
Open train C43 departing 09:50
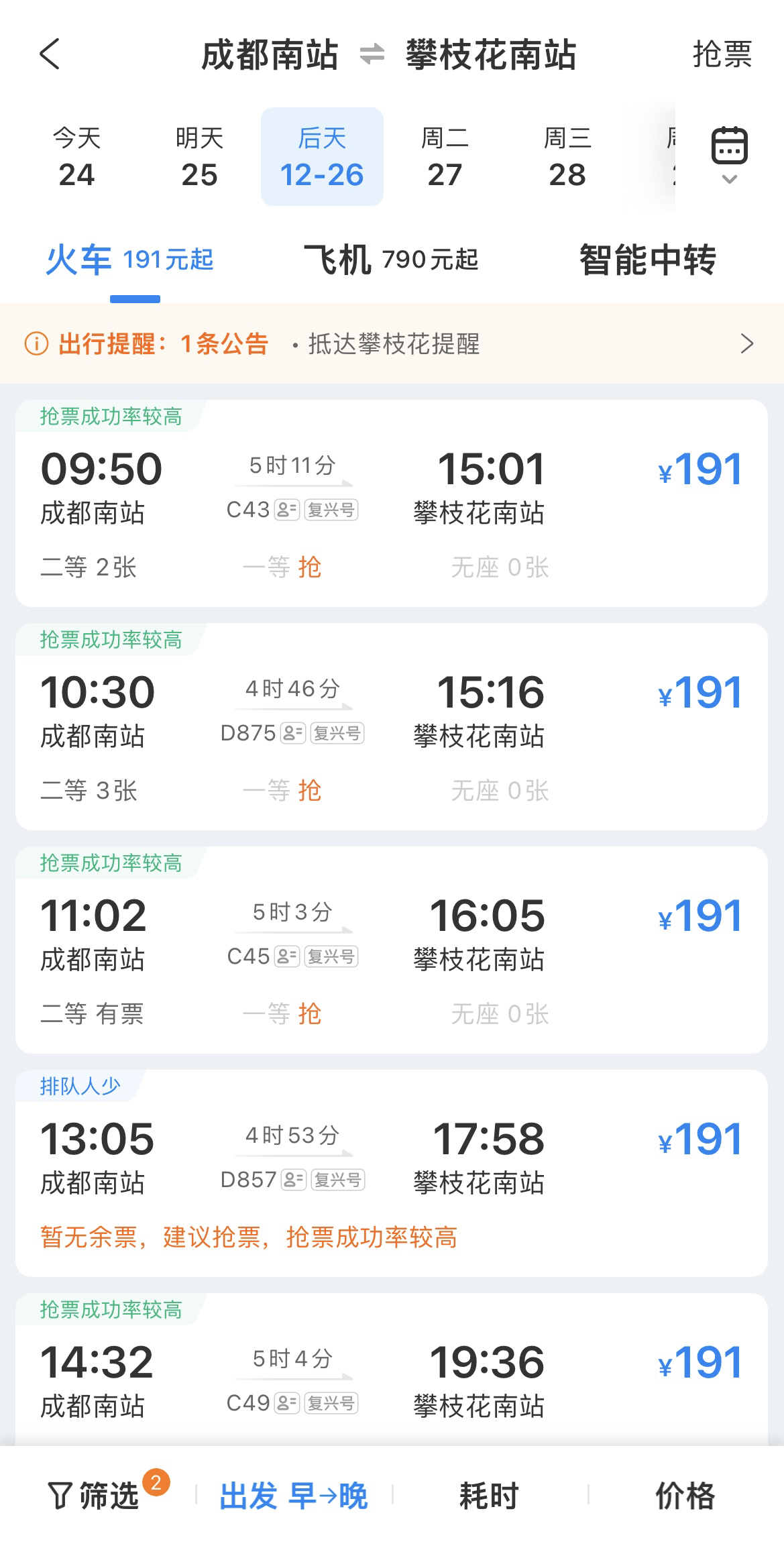point(392,504)
